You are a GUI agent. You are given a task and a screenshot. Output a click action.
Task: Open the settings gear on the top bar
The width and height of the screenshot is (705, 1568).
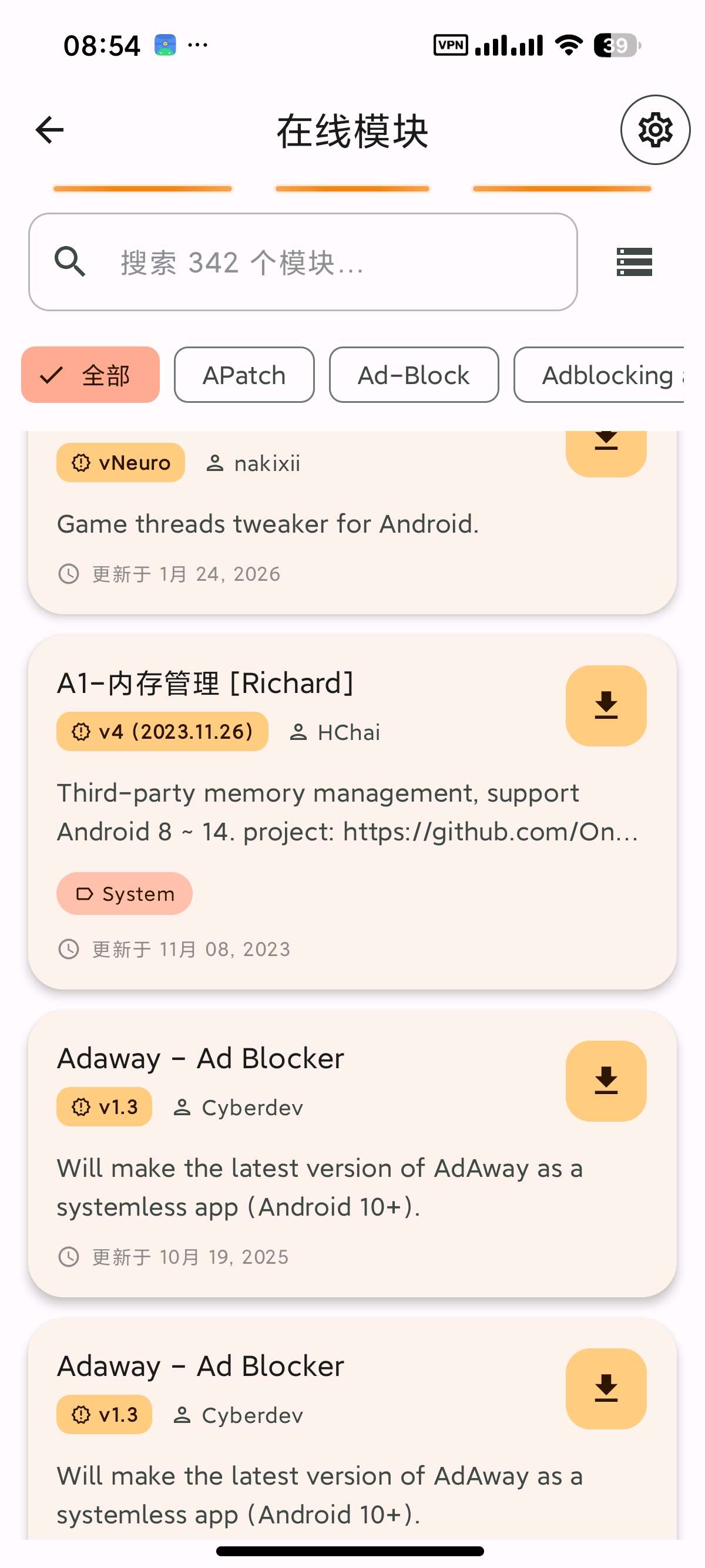654,130
